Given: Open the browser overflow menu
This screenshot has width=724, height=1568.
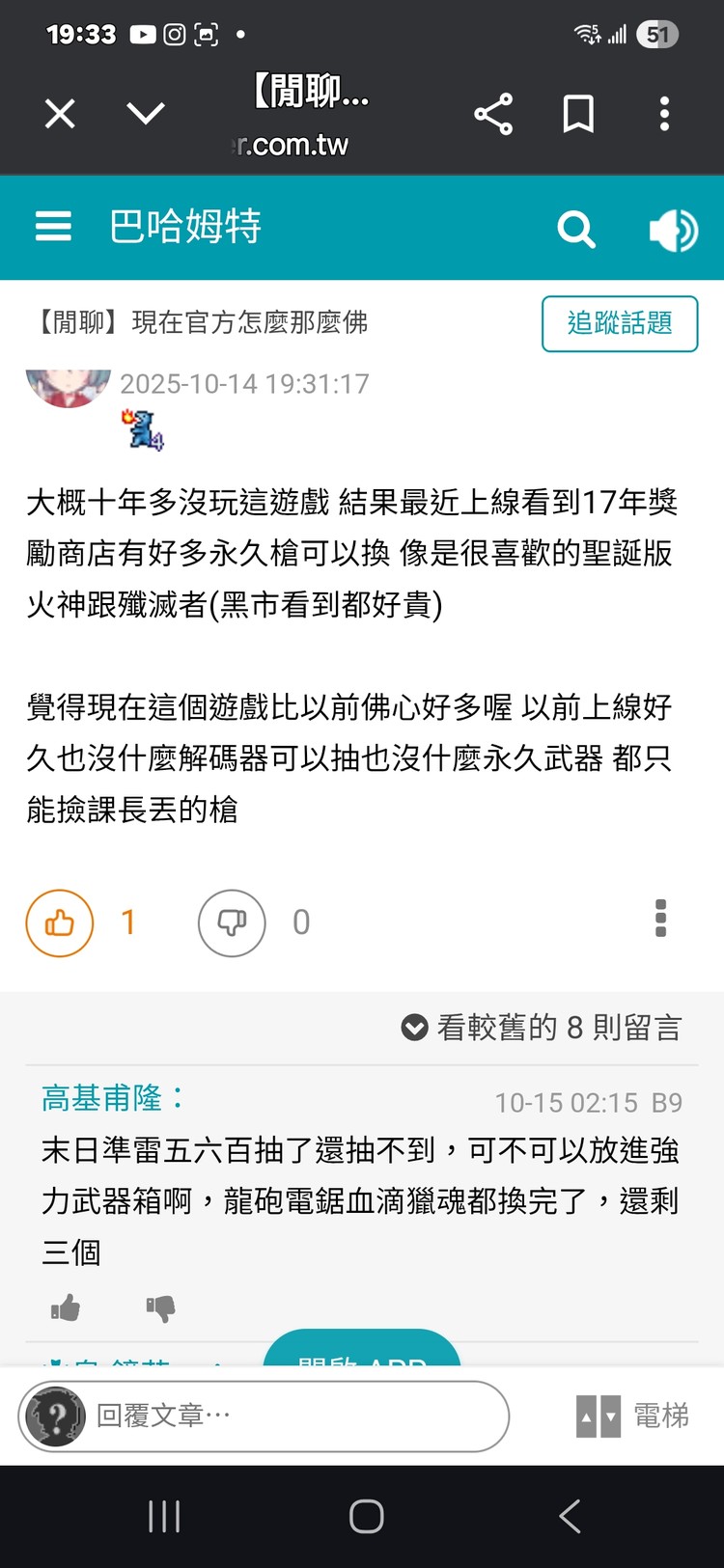Looking at the screenshot, I should [664, 113].
